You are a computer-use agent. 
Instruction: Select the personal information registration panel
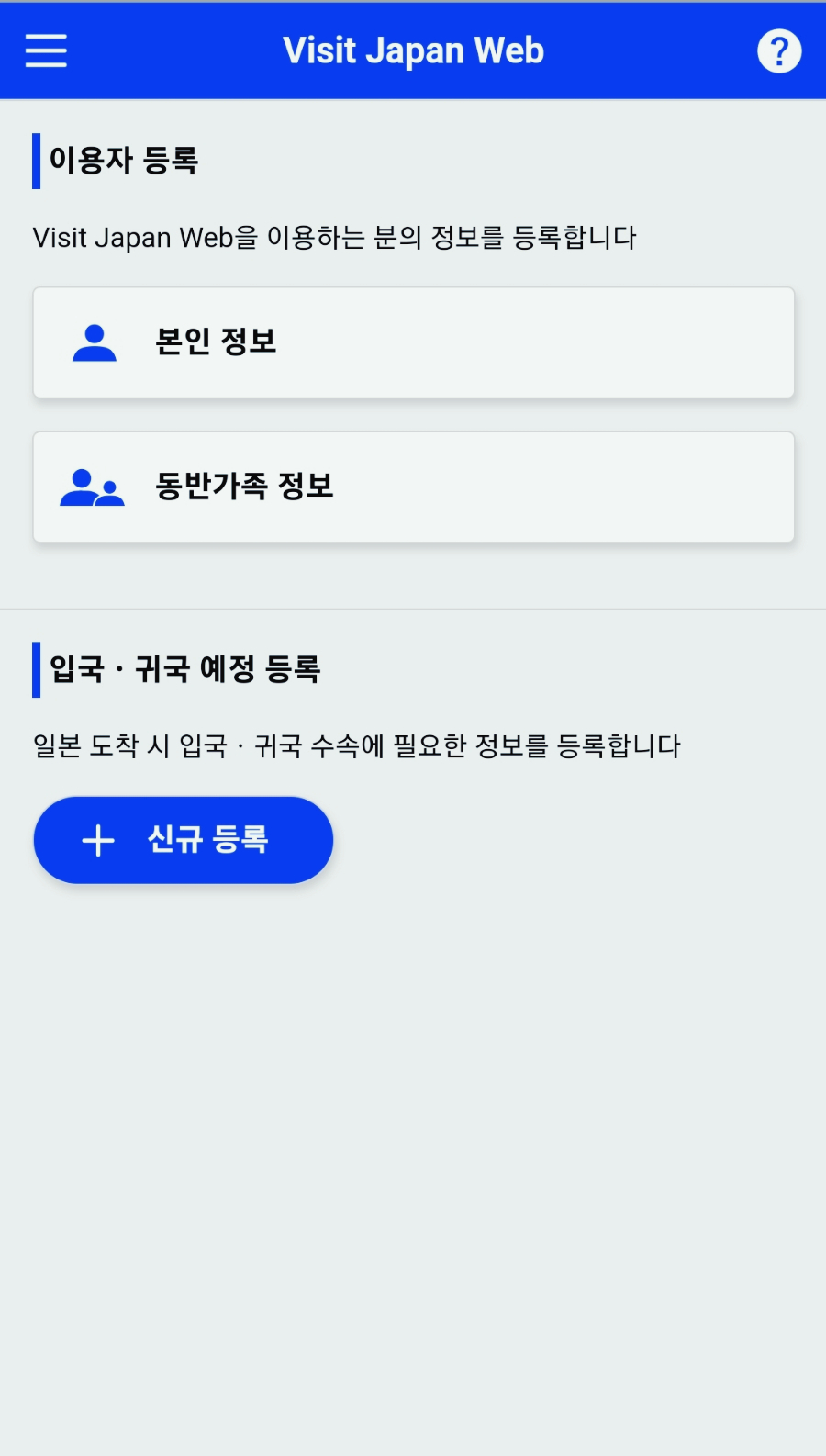tap(413, 342)
